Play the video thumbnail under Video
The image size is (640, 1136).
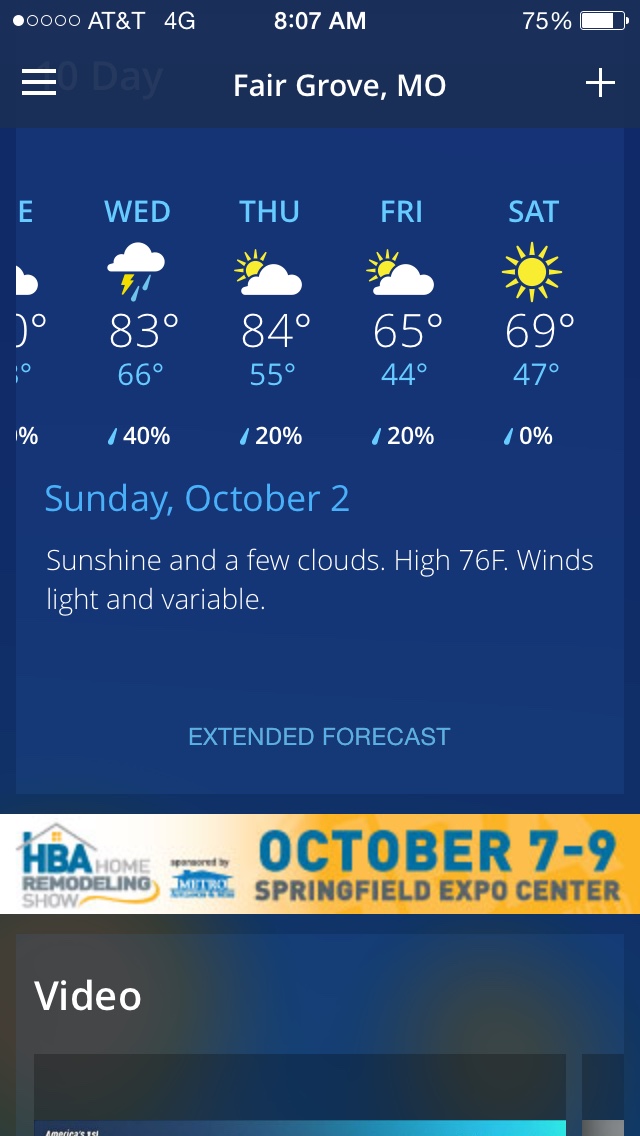coord(300,1095)
